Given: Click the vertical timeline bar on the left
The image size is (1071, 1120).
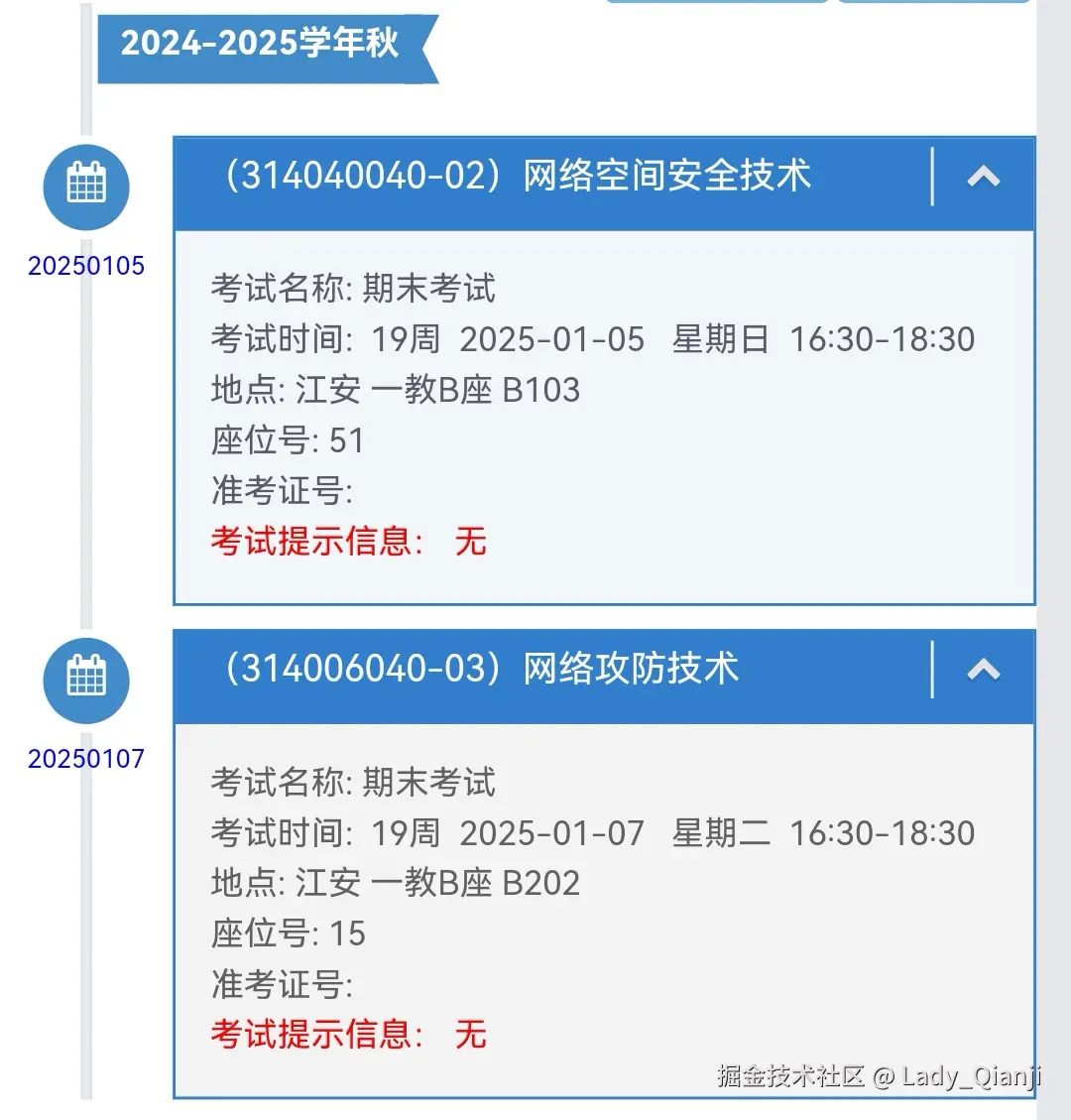Looking at the screenshot, I should tap(86, 446).
